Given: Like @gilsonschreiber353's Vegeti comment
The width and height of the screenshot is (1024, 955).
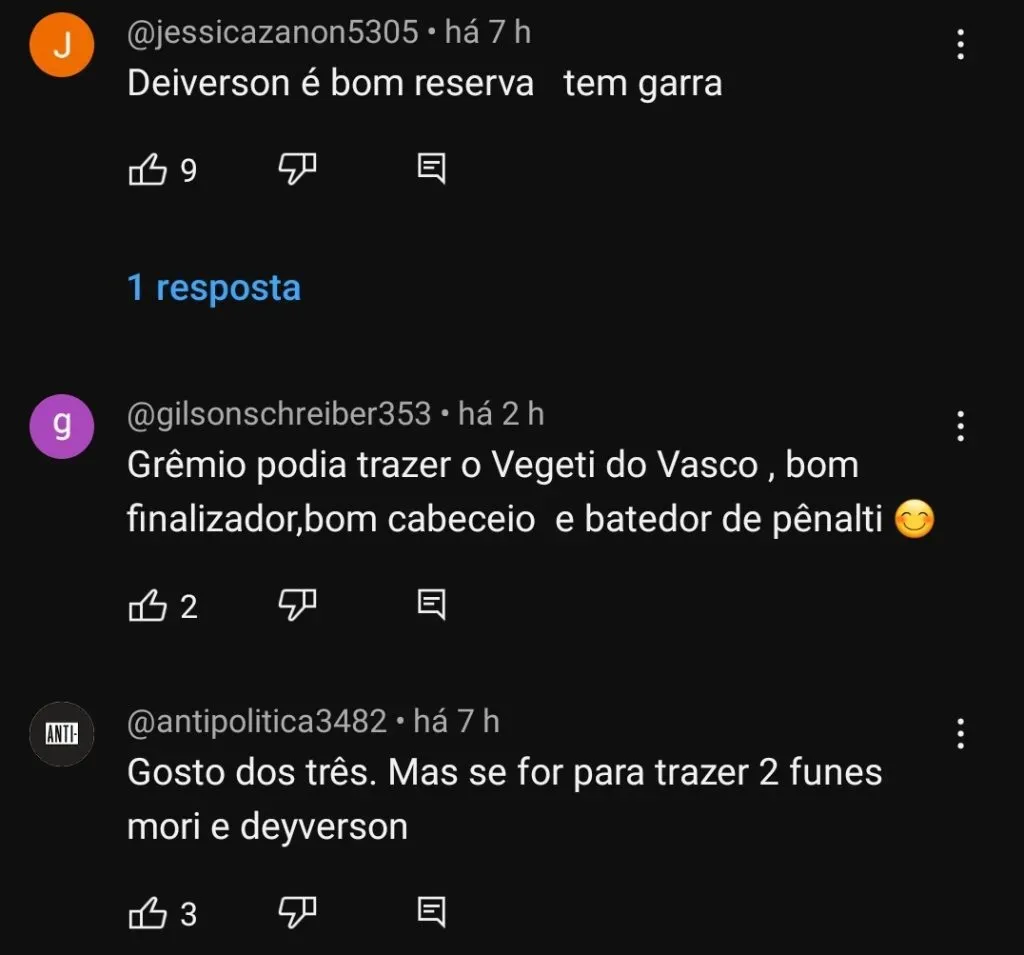Looking at the screenshot, I should [x=148, y=605].
